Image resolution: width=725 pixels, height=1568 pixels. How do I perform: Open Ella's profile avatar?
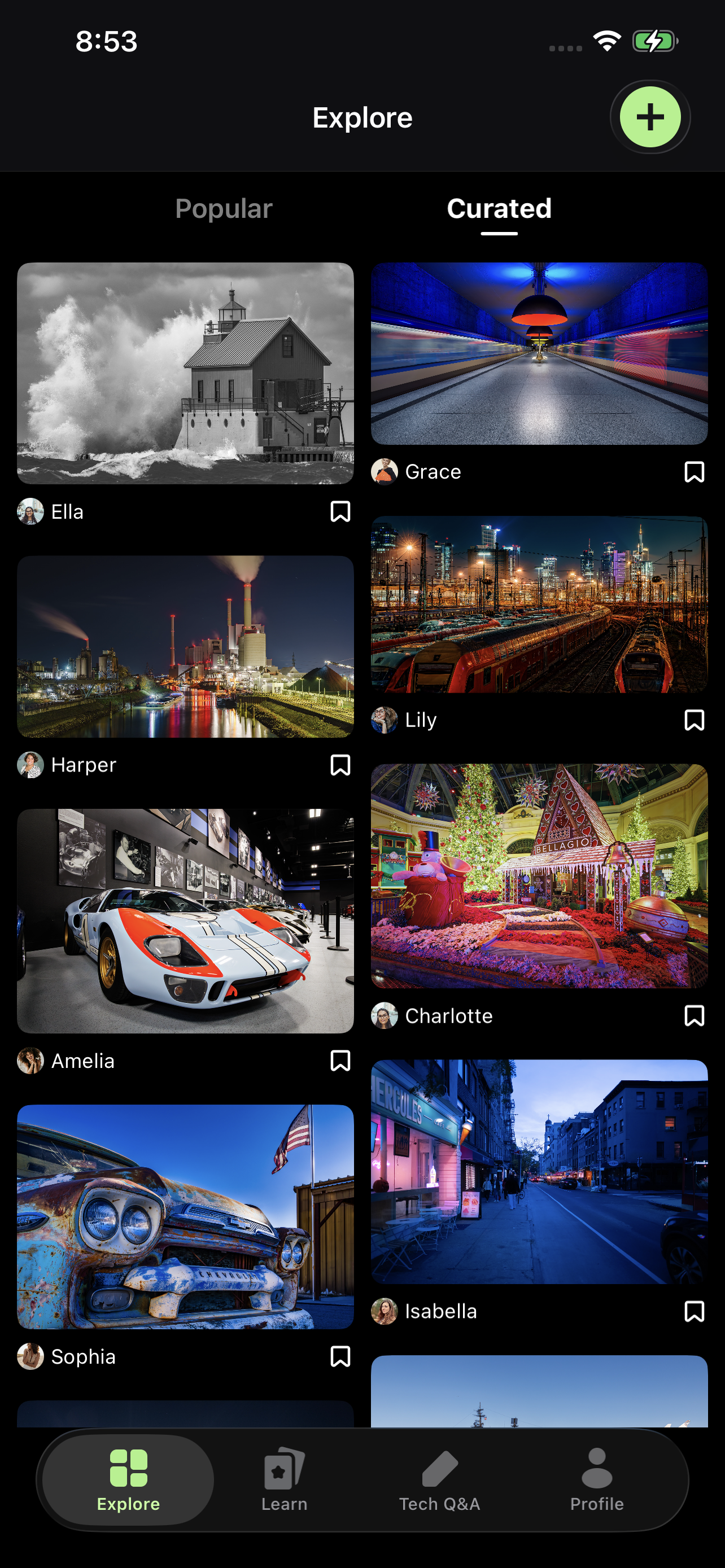tap(29, 511)
